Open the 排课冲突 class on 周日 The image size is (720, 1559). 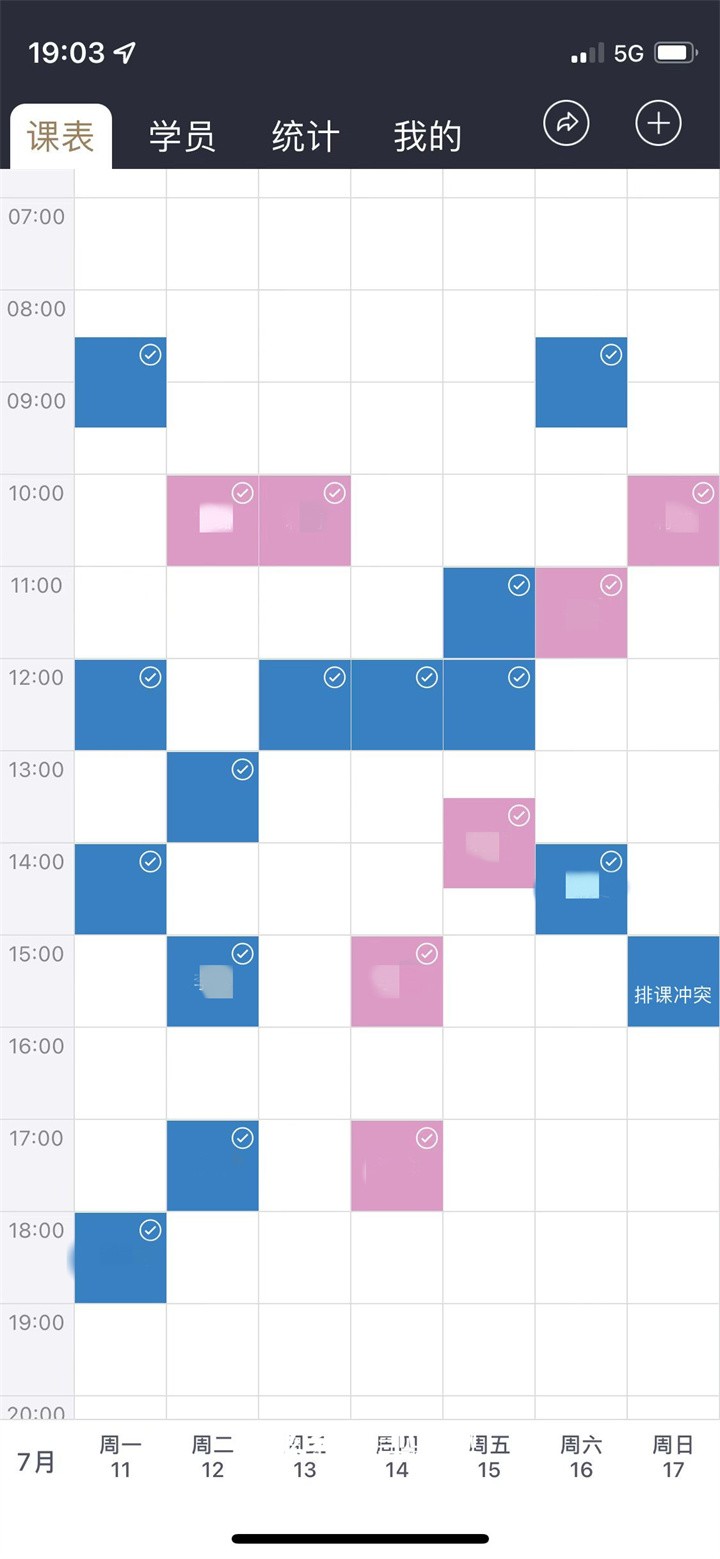pyautogui.click(x=673, y=981)
